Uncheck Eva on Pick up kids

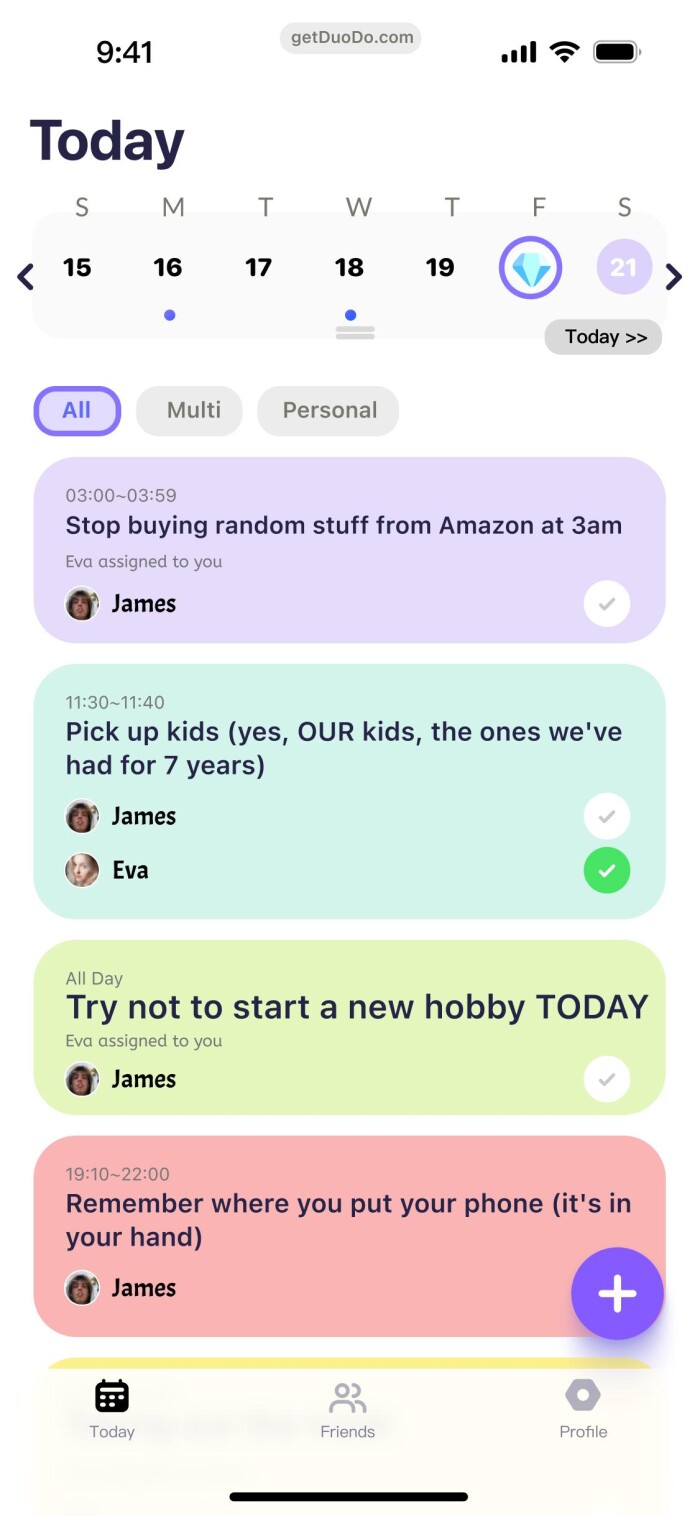coord(607,871)
